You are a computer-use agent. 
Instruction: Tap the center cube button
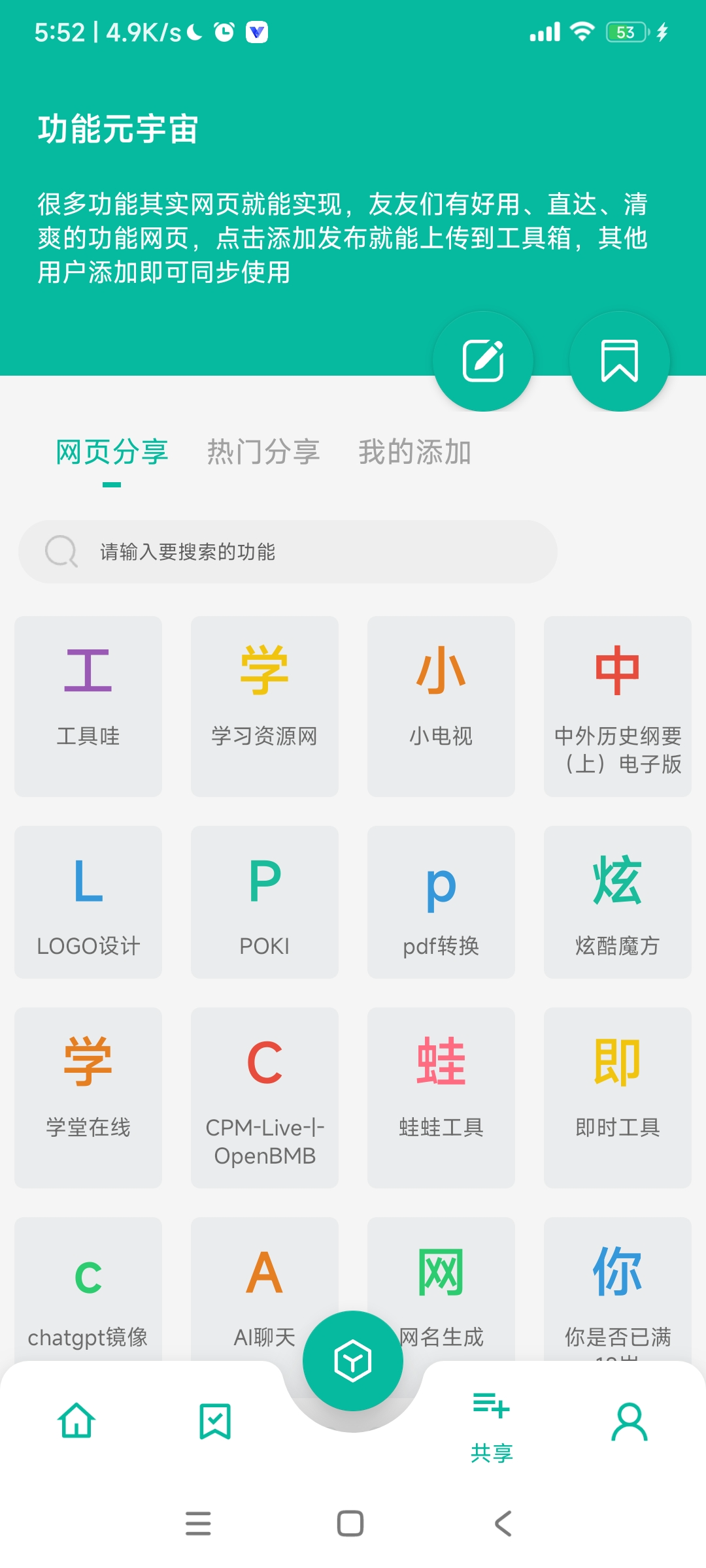pyautogui.click(x=353, y=1361)
